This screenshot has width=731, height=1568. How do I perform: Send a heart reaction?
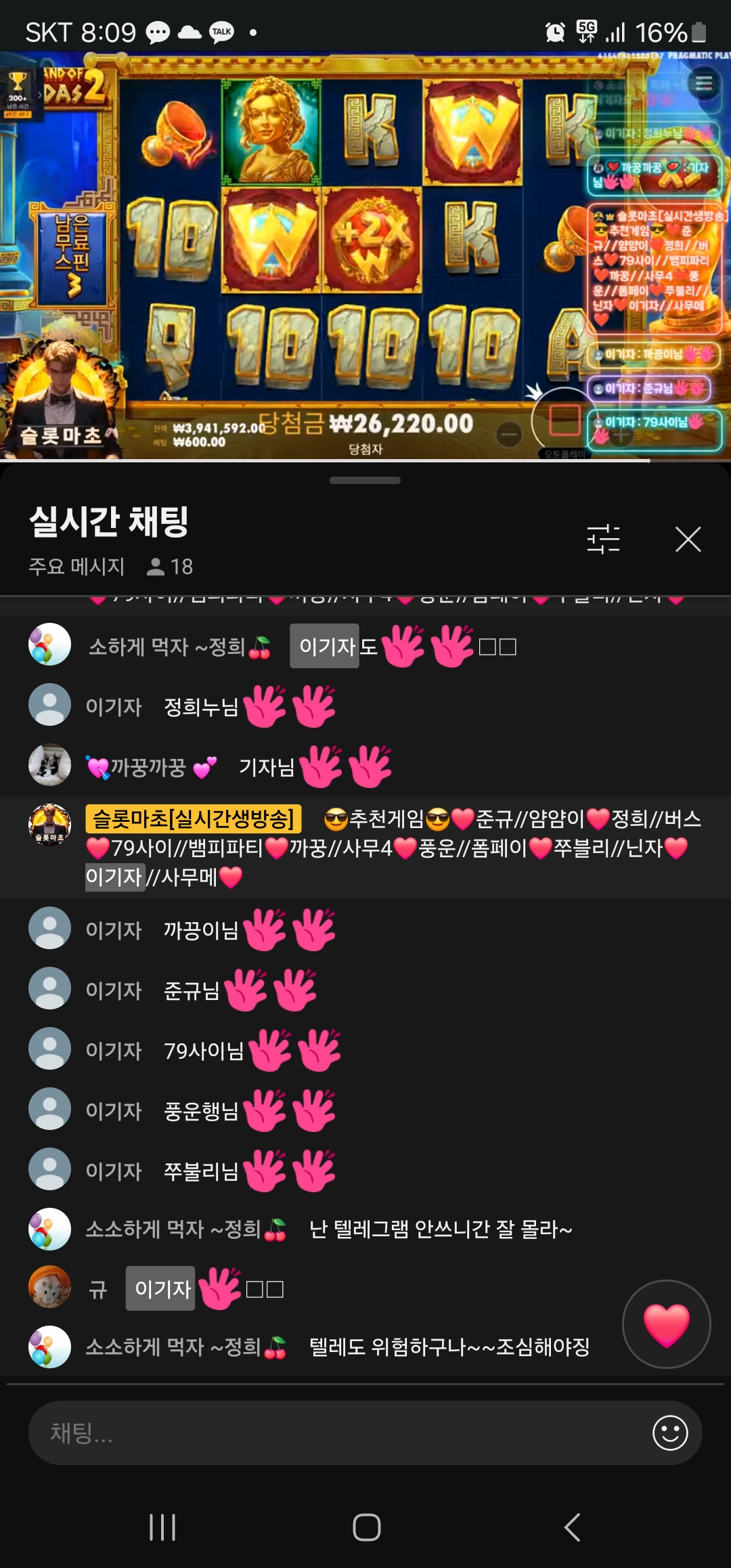pyautogui.click(x=666, y=1324)
